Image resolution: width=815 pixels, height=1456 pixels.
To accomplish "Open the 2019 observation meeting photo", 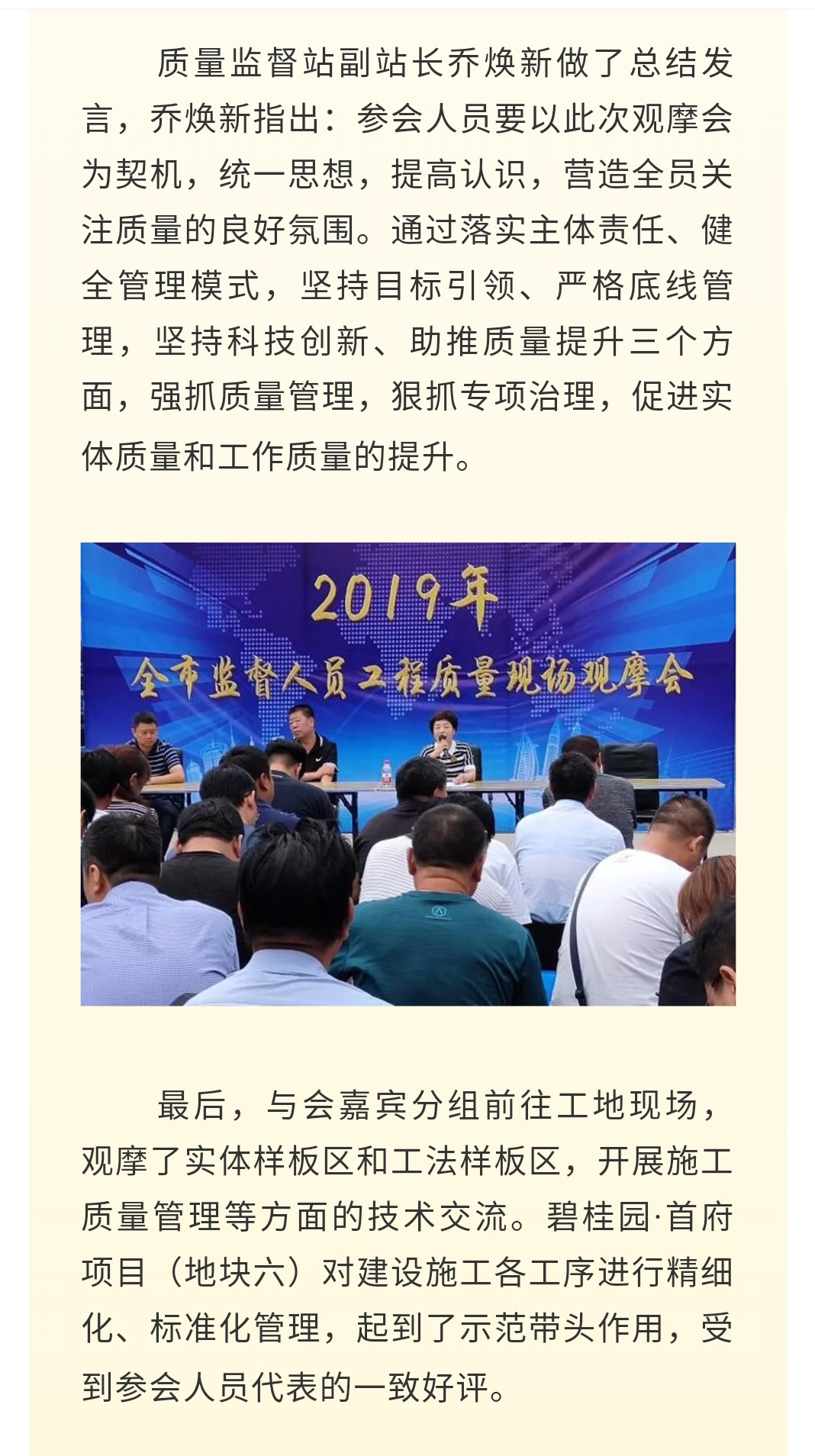I will [407, 773].
